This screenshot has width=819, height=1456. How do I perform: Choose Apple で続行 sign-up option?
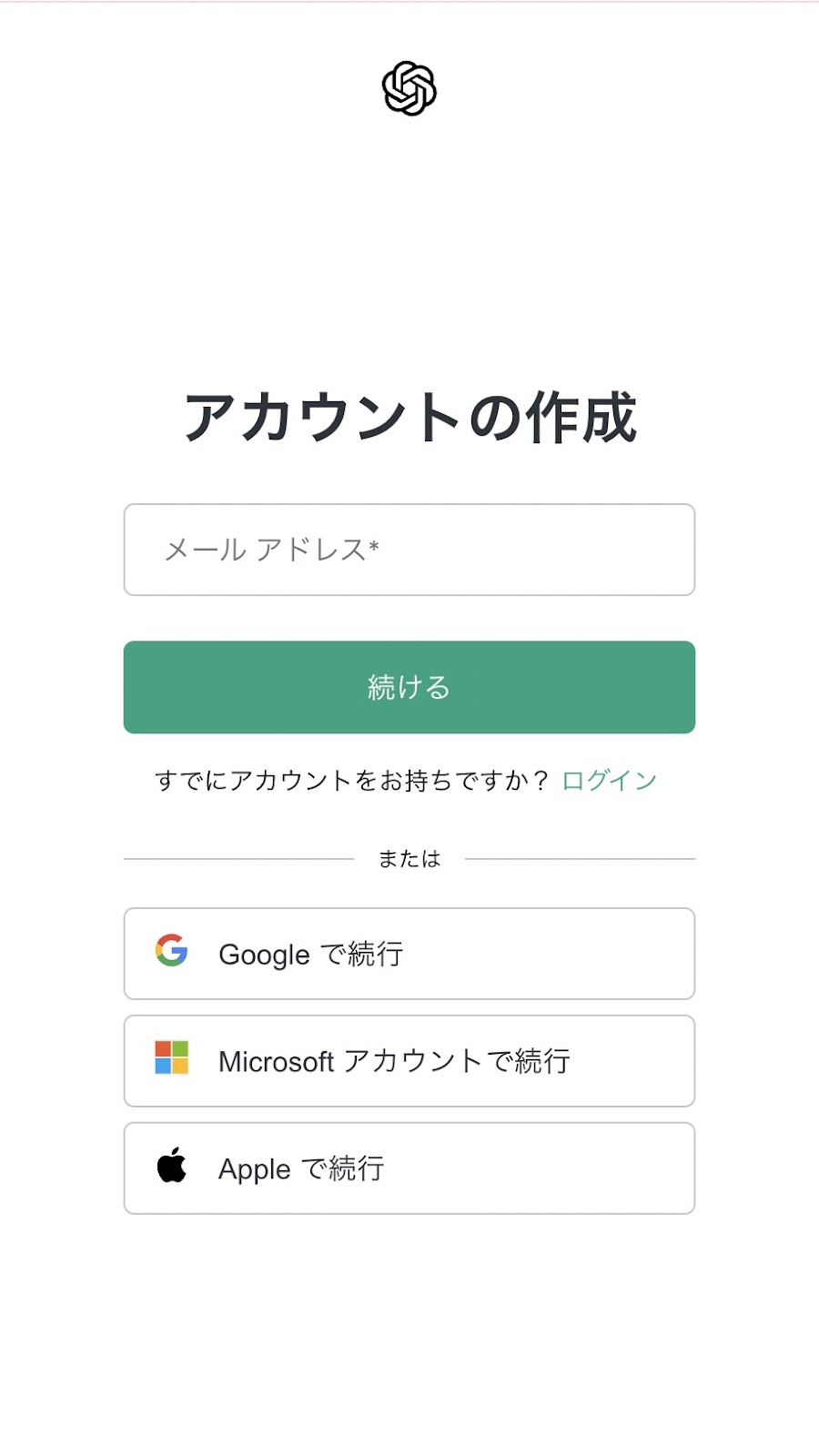409,1168
